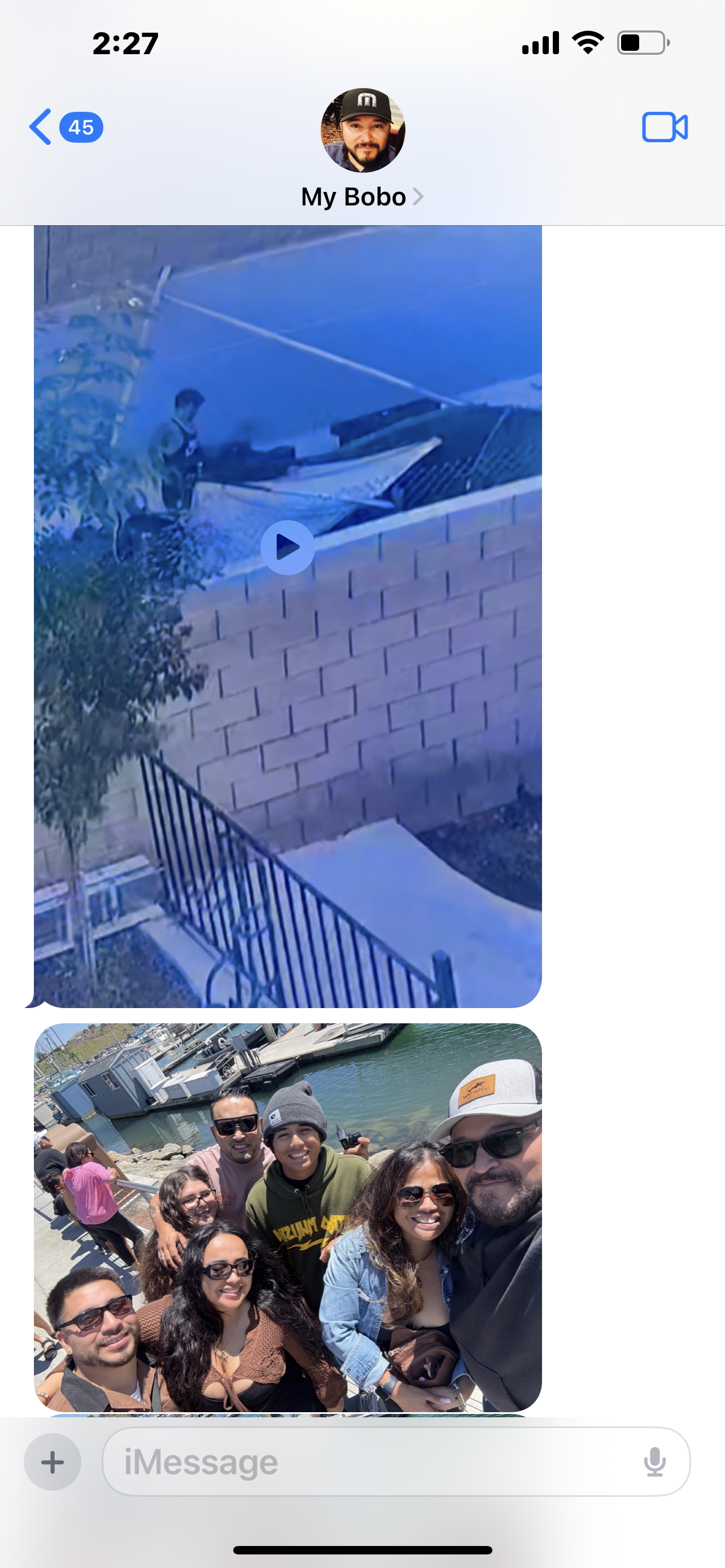Record an audio message with microphone
725x1568 pixels.
click(x=655, y=1462)
